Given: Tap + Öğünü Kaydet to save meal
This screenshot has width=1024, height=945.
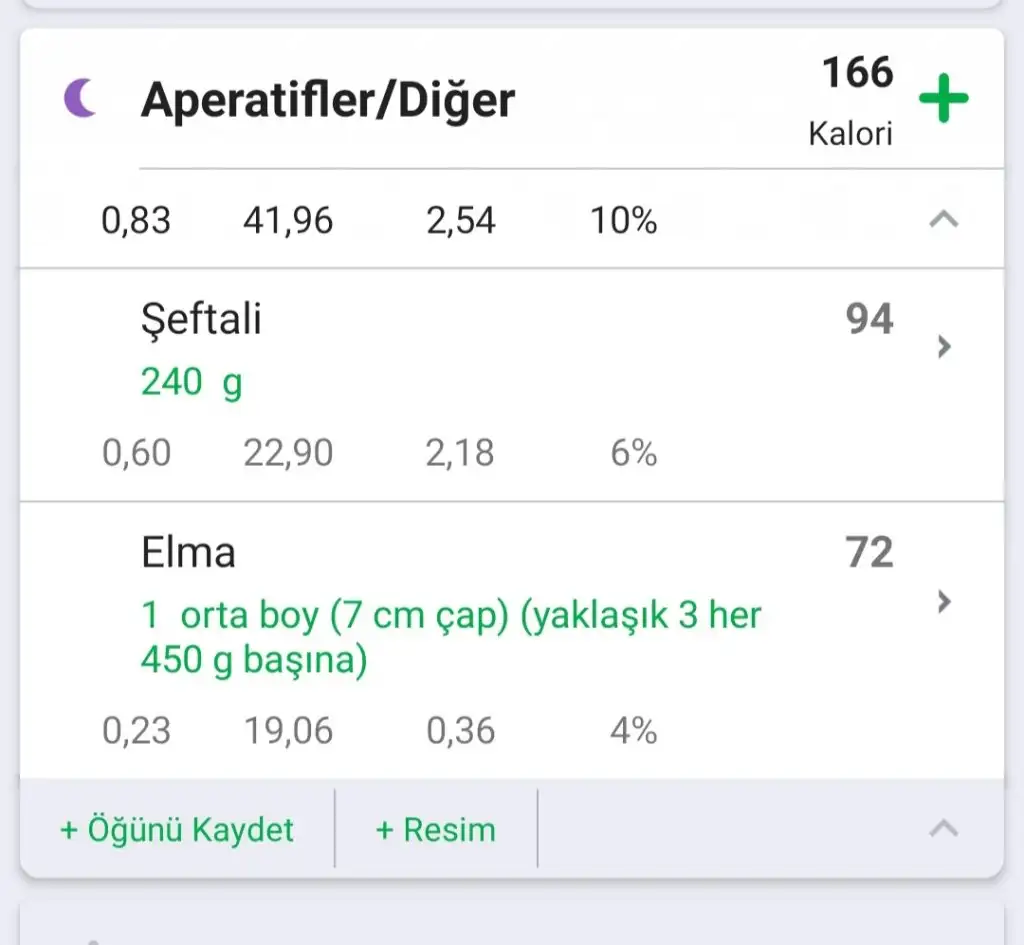Looking at the screenshot, I should click(178, 830).
